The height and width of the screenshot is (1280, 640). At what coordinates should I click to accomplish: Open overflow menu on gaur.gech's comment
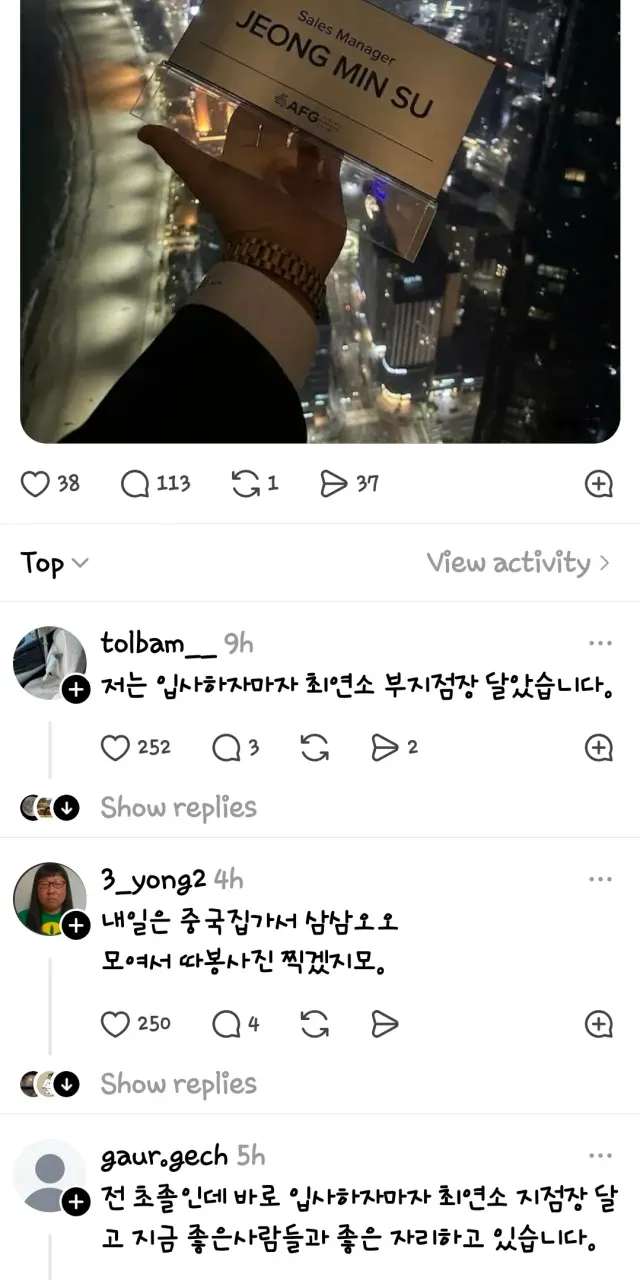tap(600, 1157)
